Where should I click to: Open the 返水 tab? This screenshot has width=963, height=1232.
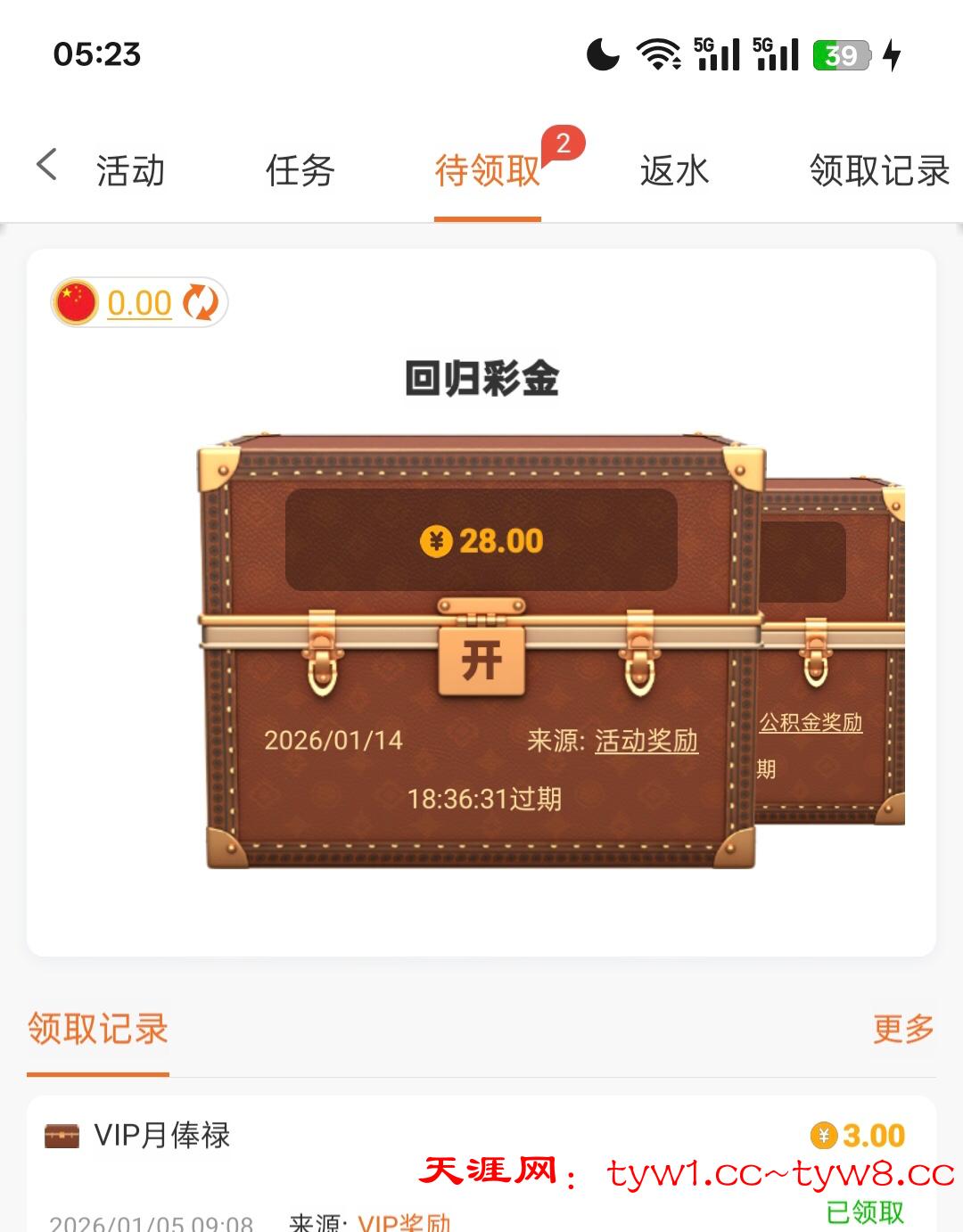(x=674, y=170)
